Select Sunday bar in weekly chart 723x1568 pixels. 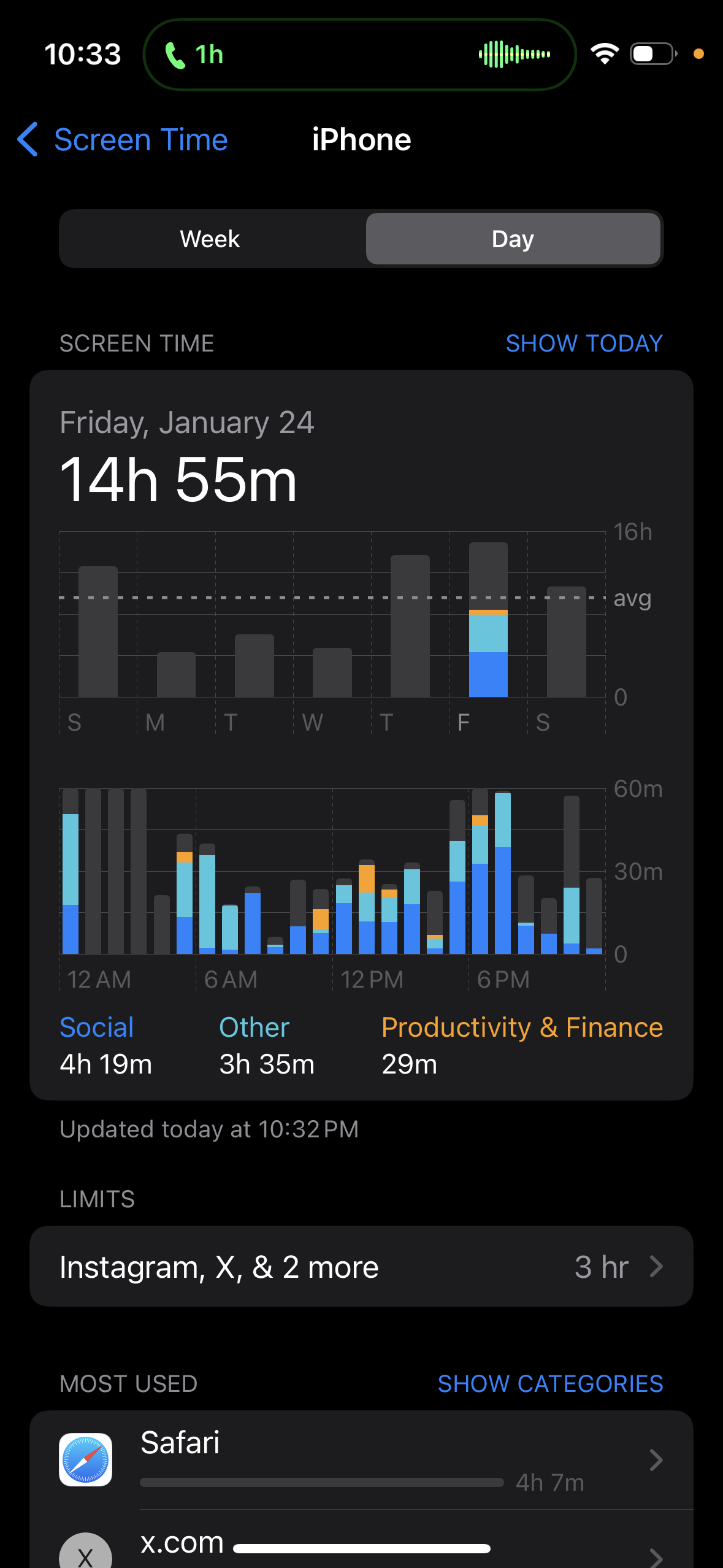tap(98, 632)
